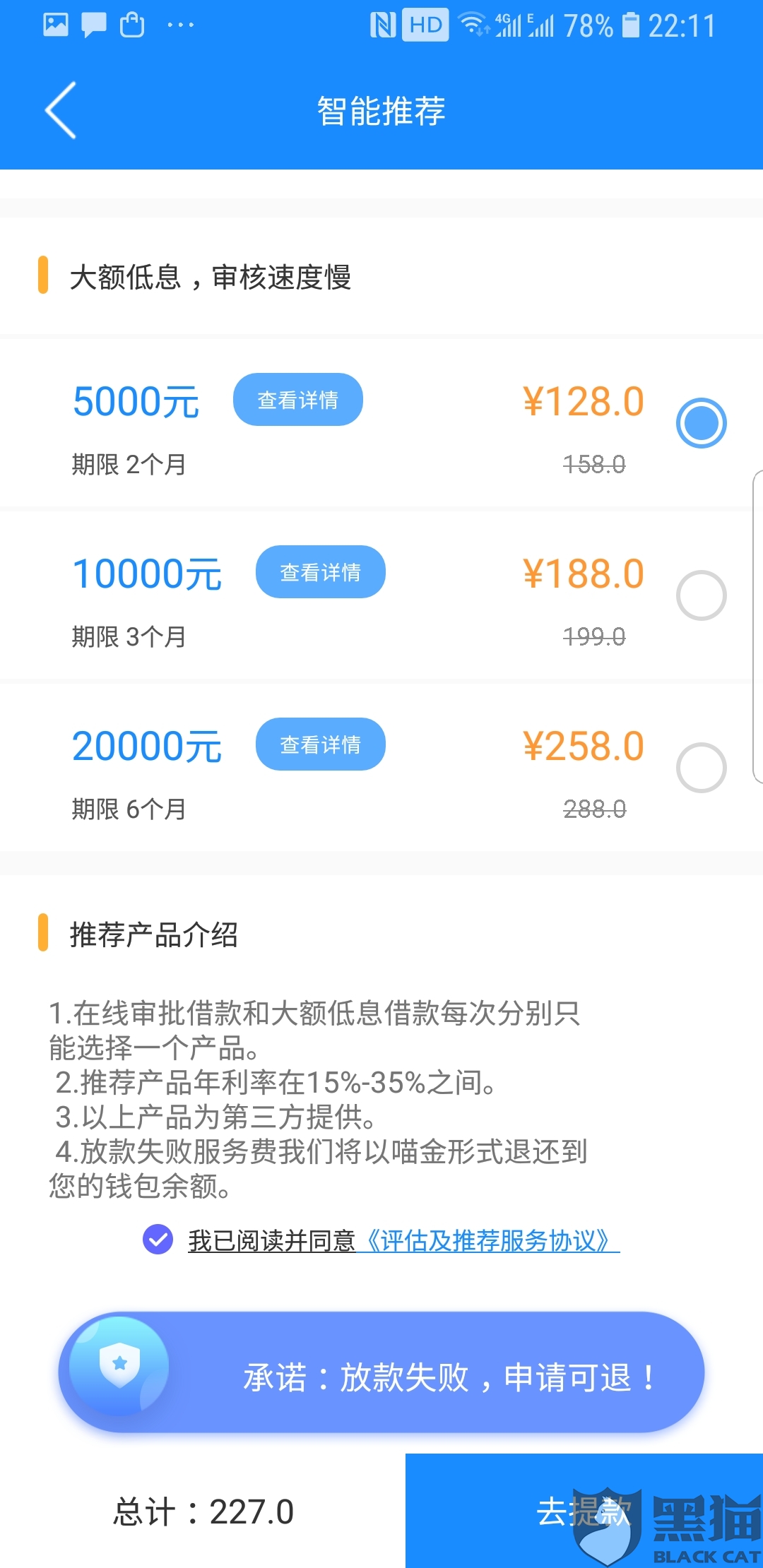Go back from 智能推荐 page
763x1568 pixels.
coord(61,110)
